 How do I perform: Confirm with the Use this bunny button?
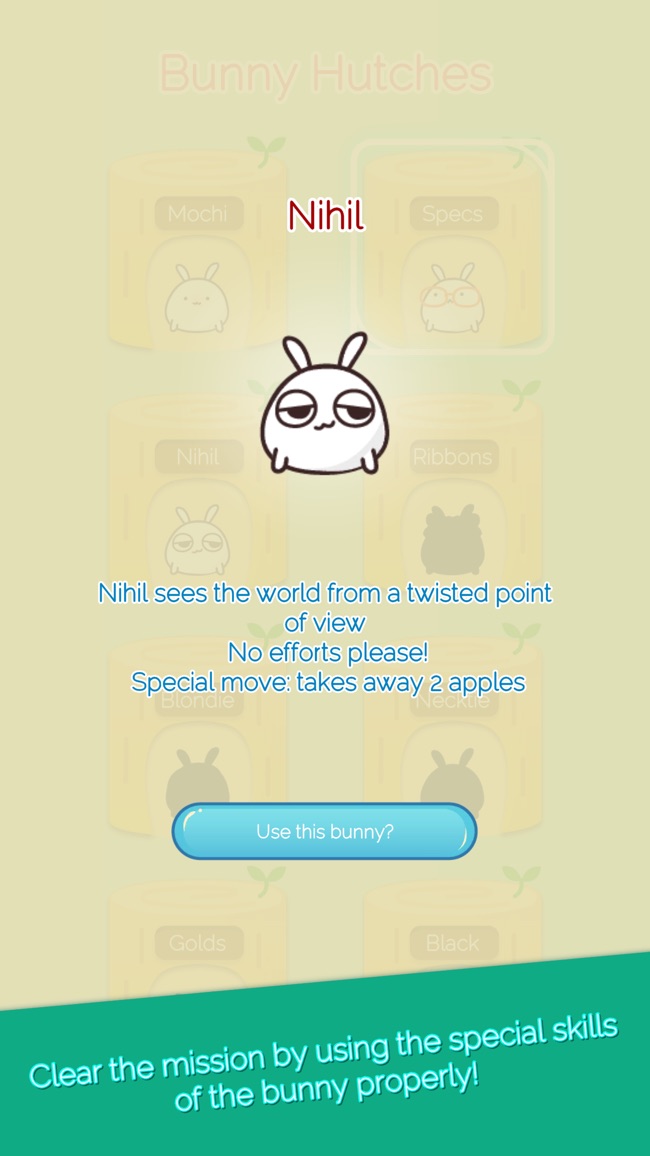click(324, 831)
